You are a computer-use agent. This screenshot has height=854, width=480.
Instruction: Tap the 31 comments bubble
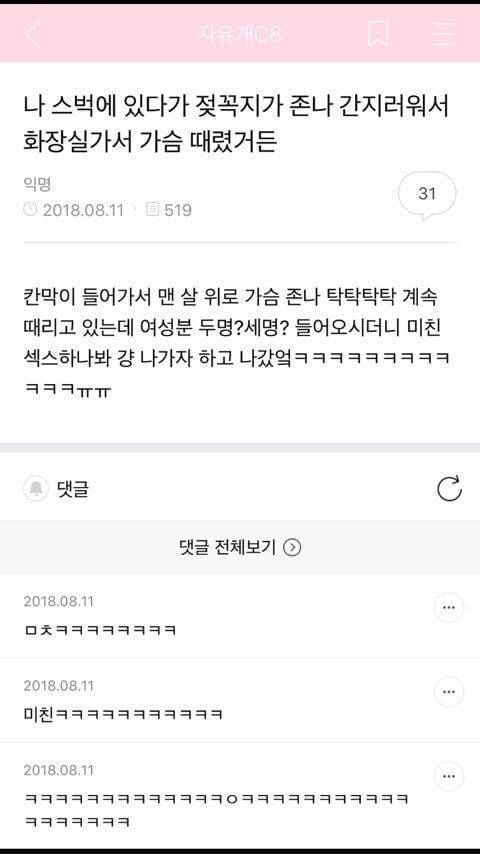click(x=427, y=195)
